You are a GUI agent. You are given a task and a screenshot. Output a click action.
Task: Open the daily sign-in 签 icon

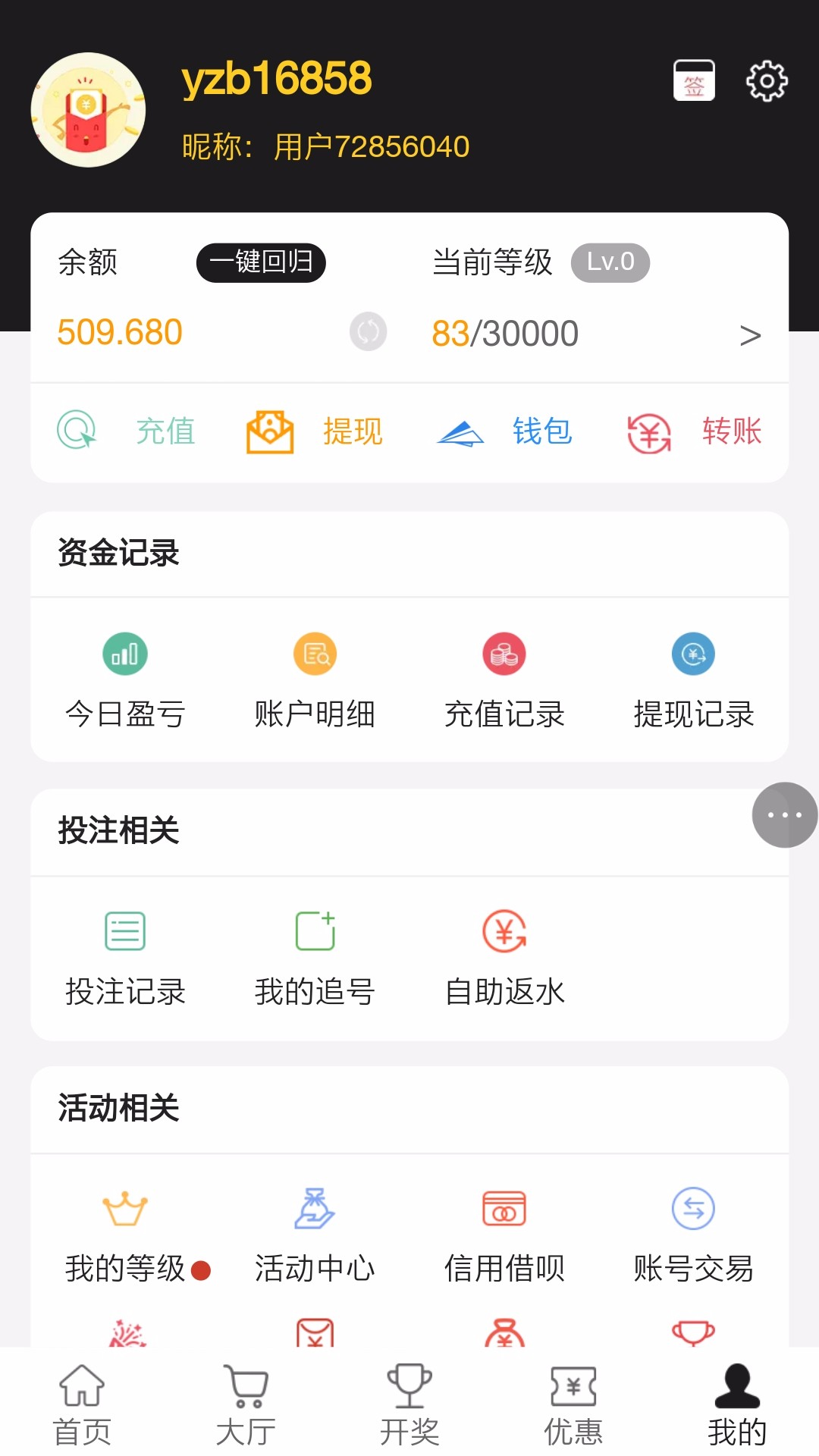tap(693, 80)
